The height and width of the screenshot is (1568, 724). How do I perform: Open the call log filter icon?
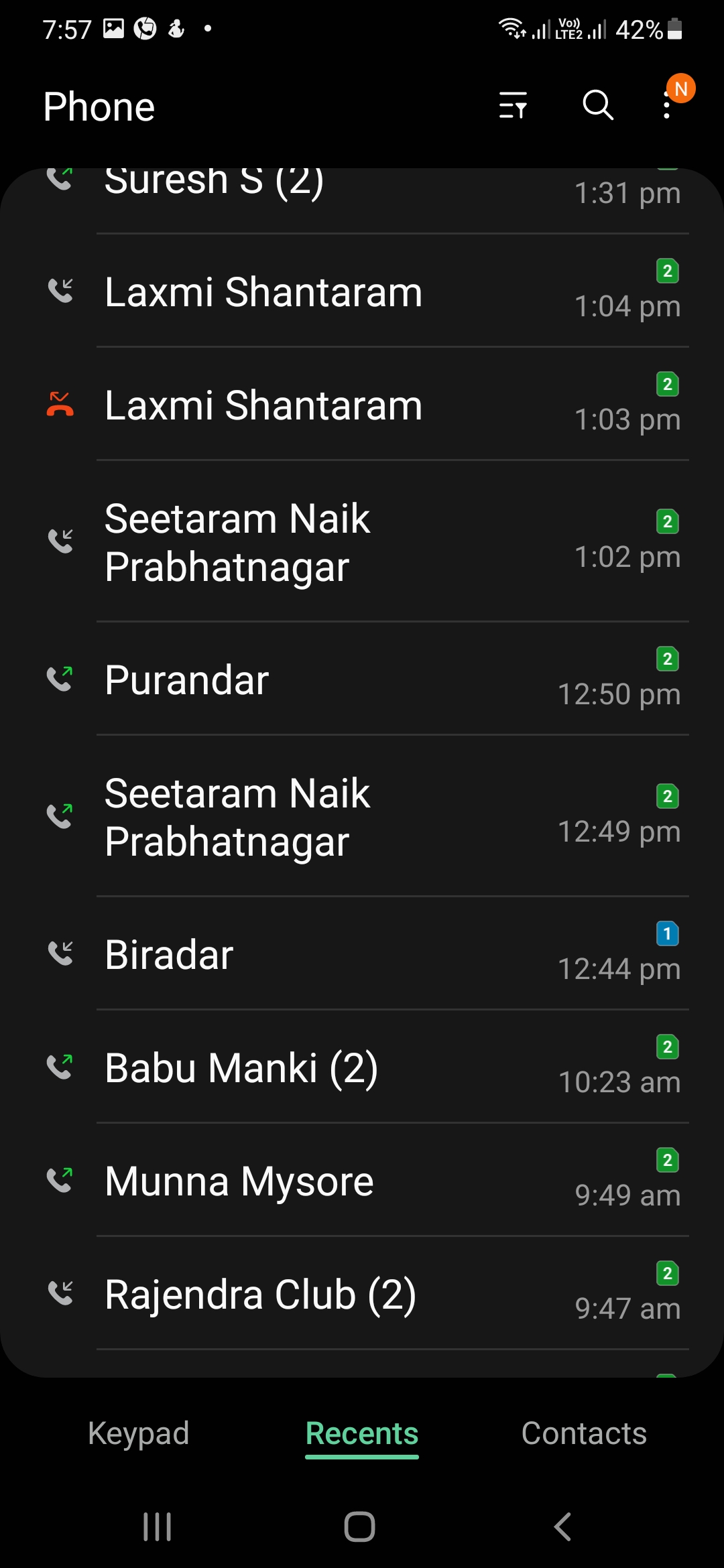[x=513, y=106]
